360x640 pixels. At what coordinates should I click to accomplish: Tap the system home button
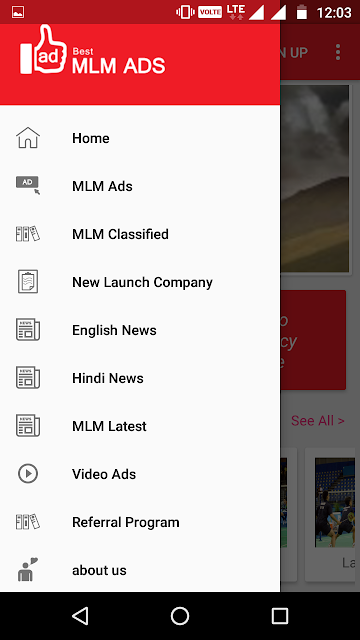[180, 616]
